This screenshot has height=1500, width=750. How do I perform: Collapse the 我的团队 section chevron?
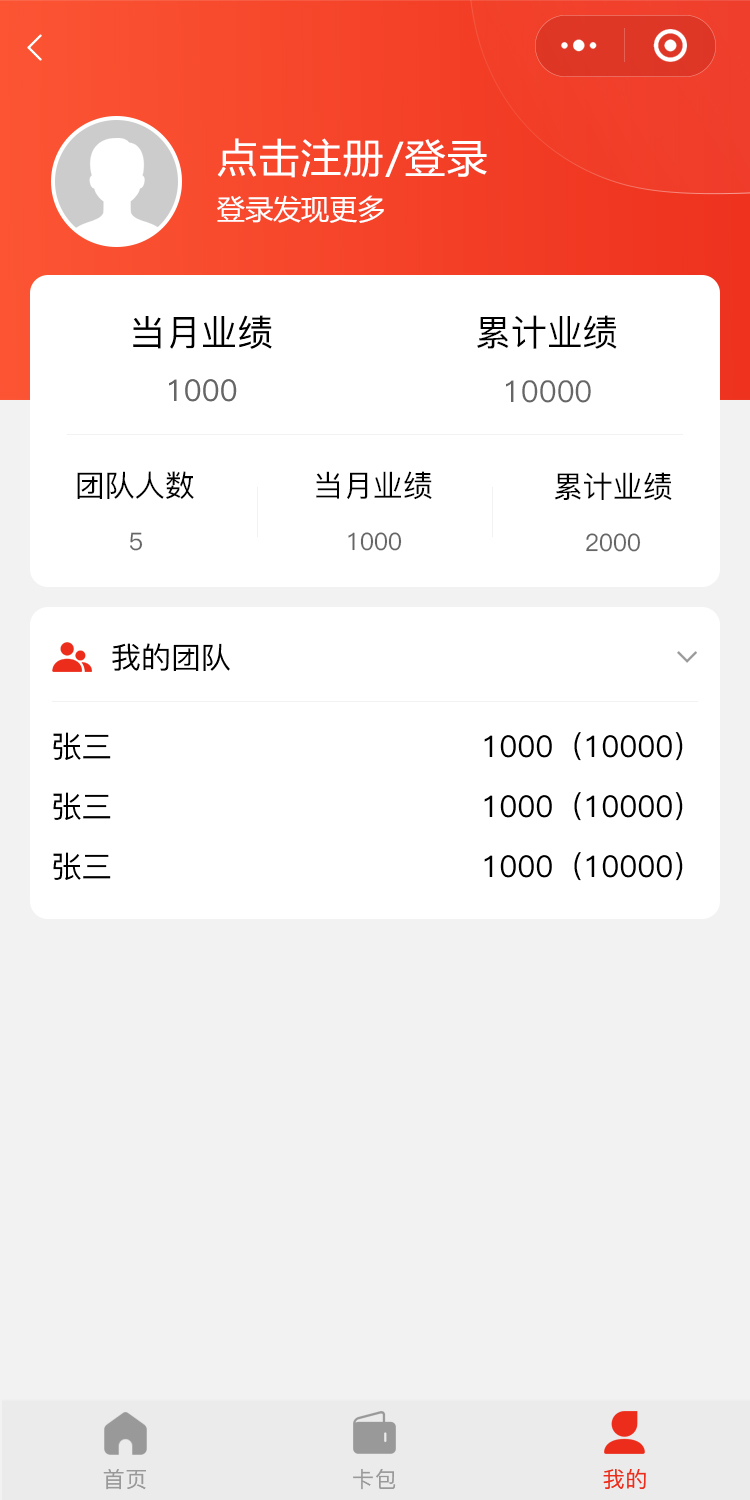click(x=686, y=657)
